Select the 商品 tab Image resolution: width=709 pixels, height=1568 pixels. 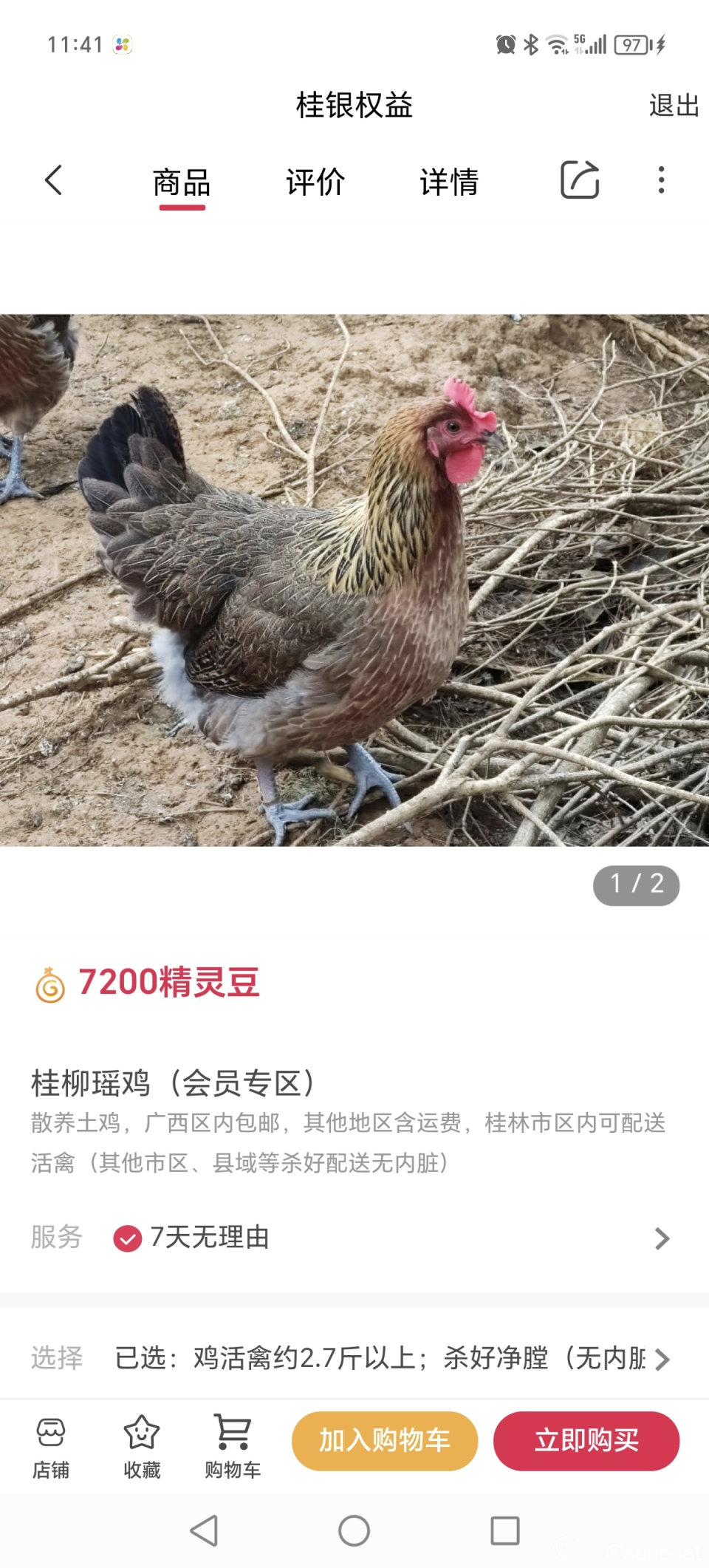pos(182,182)
